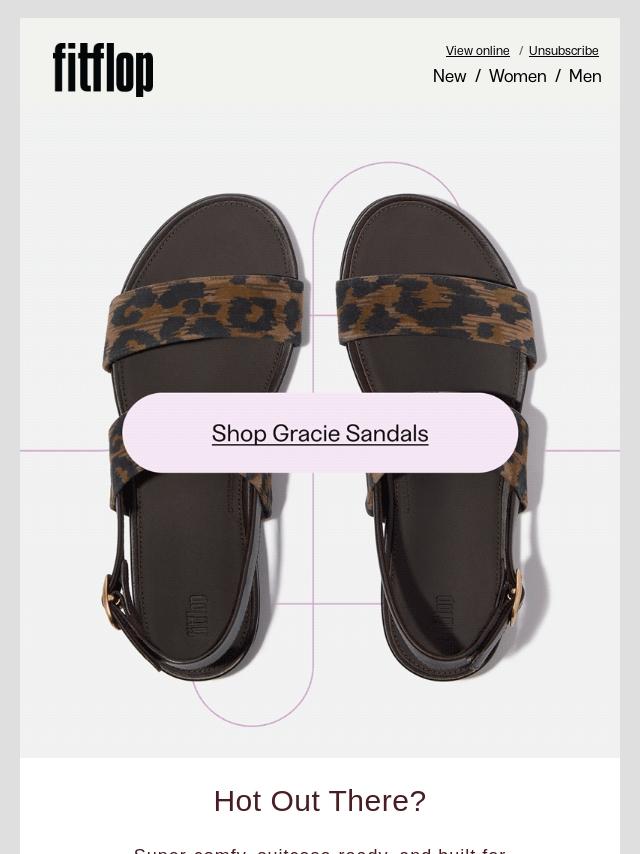Open the Women category
Screen dimensions: 640x854
[x=517, y=76]
